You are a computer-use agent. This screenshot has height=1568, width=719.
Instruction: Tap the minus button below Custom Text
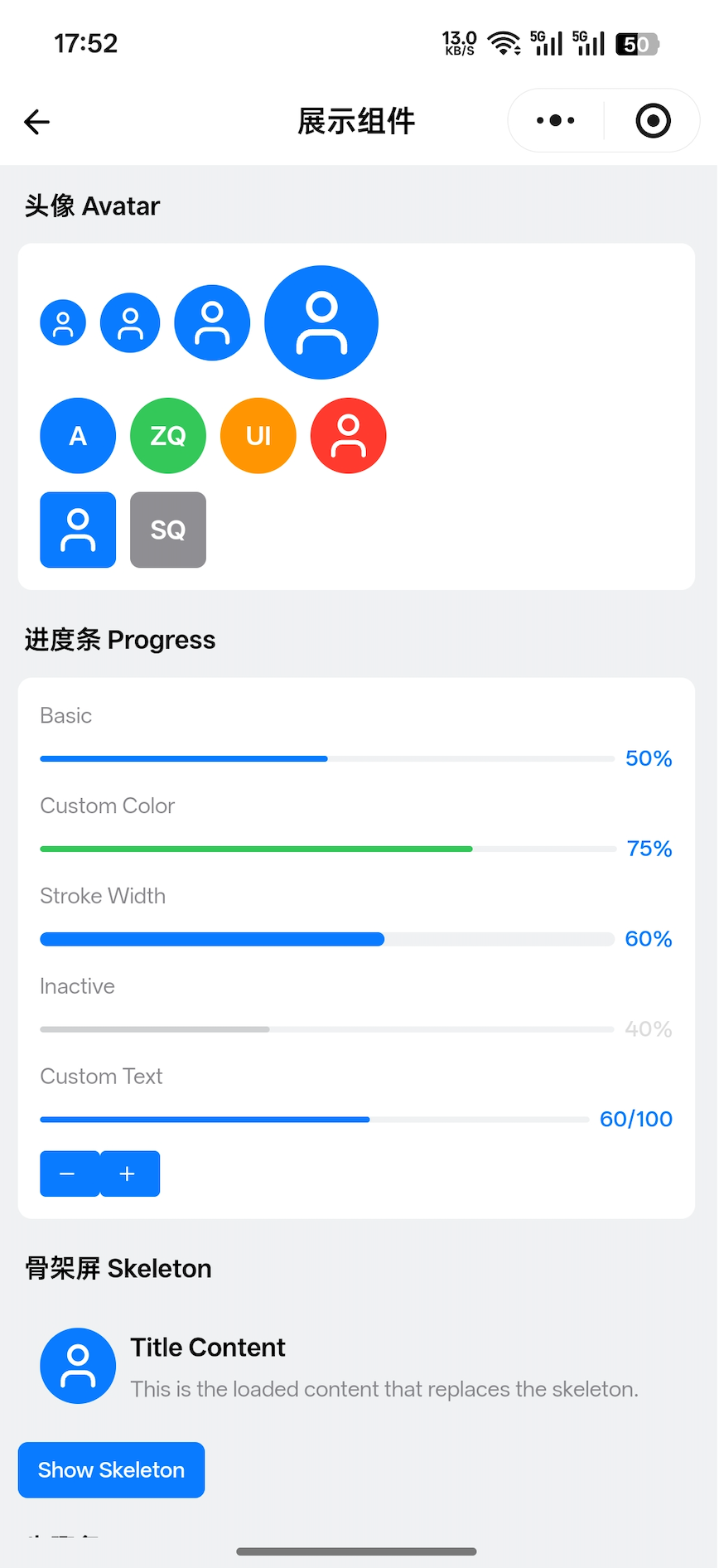click(x=68, y=1174)
